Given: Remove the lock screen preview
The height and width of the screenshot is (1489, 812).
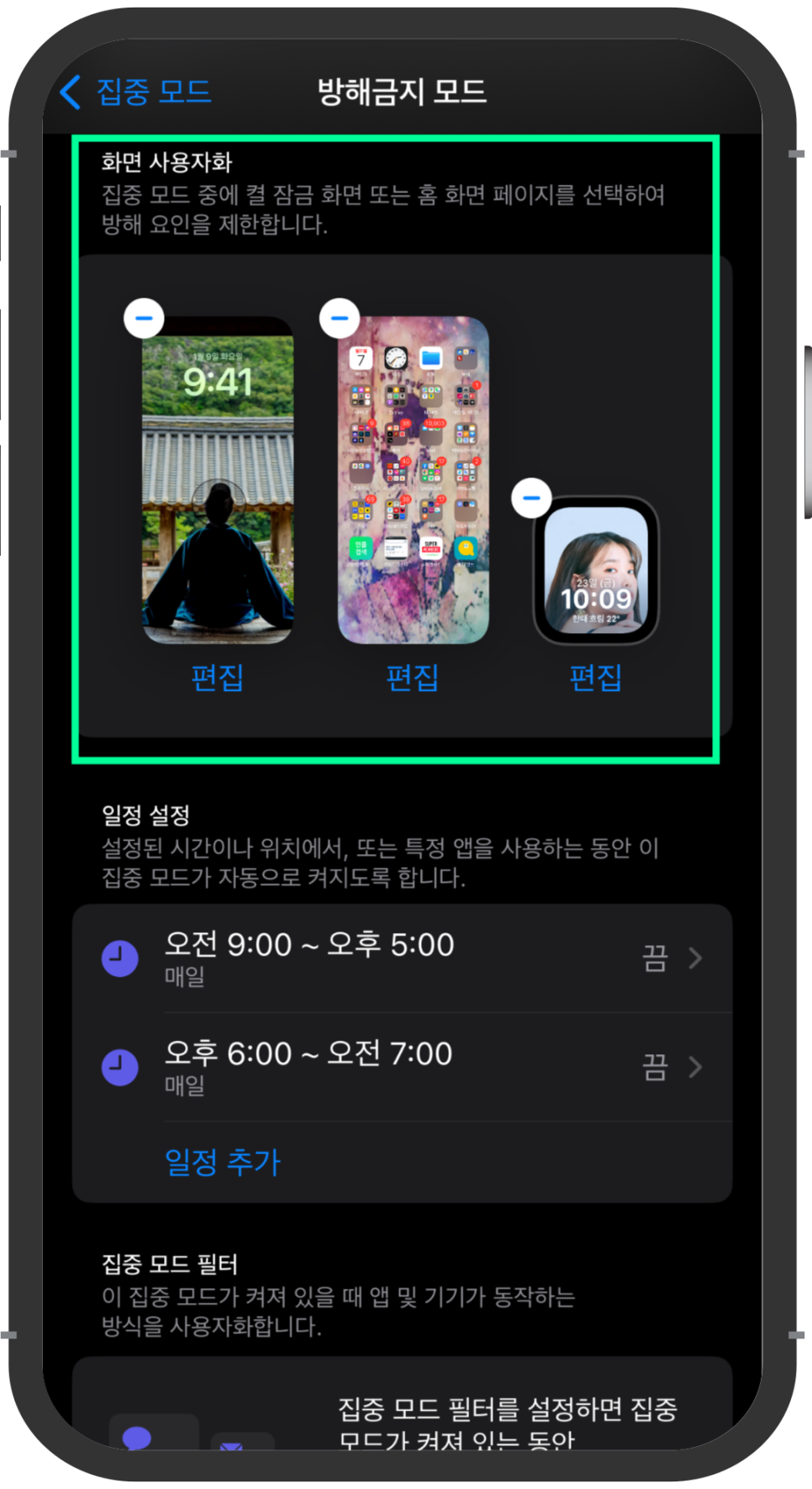Looking at the screenshot, I should (144, 319).
